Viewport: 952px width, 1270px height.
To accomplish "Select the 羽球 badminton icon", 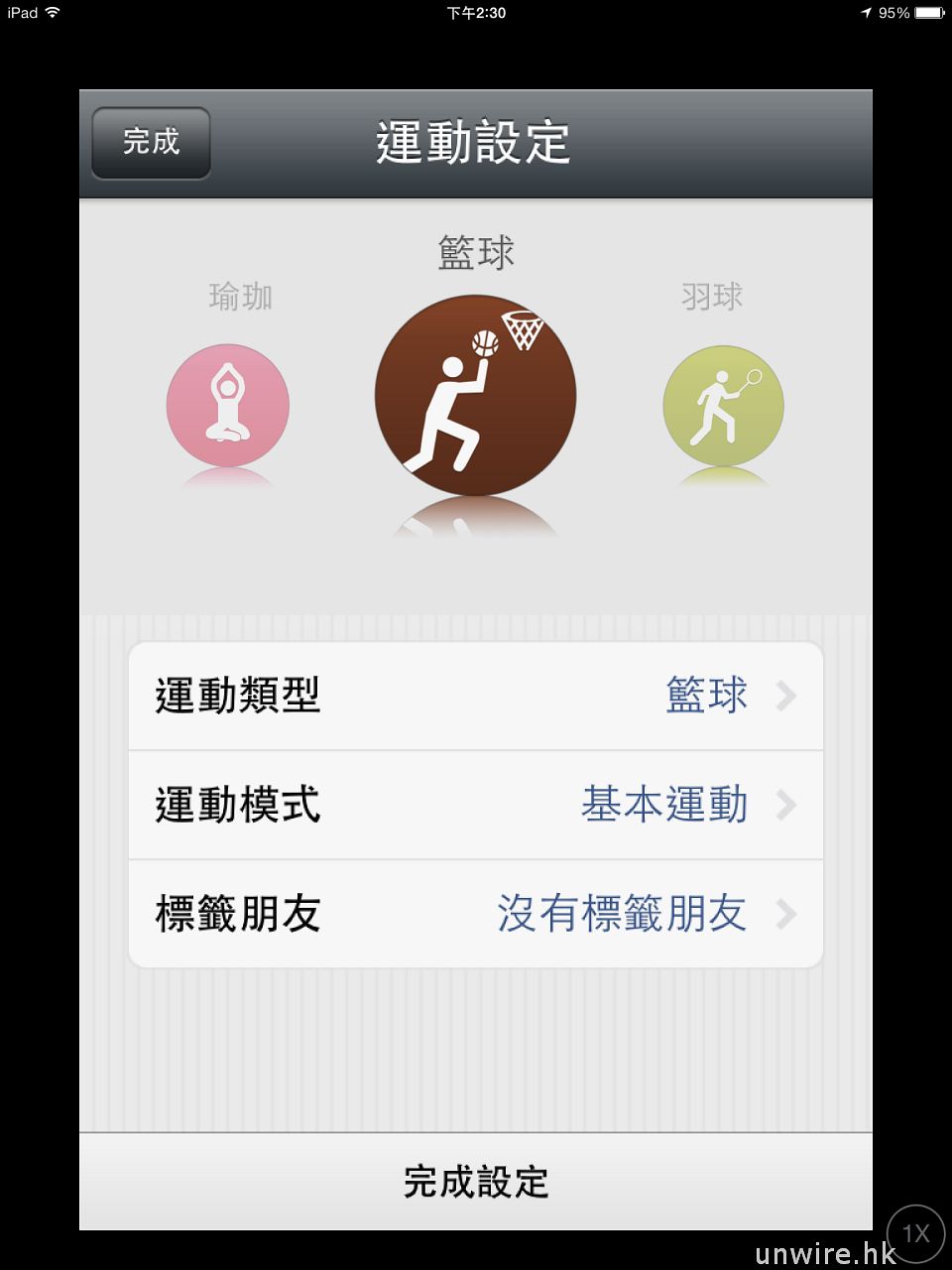I will (x=723, y=406).
